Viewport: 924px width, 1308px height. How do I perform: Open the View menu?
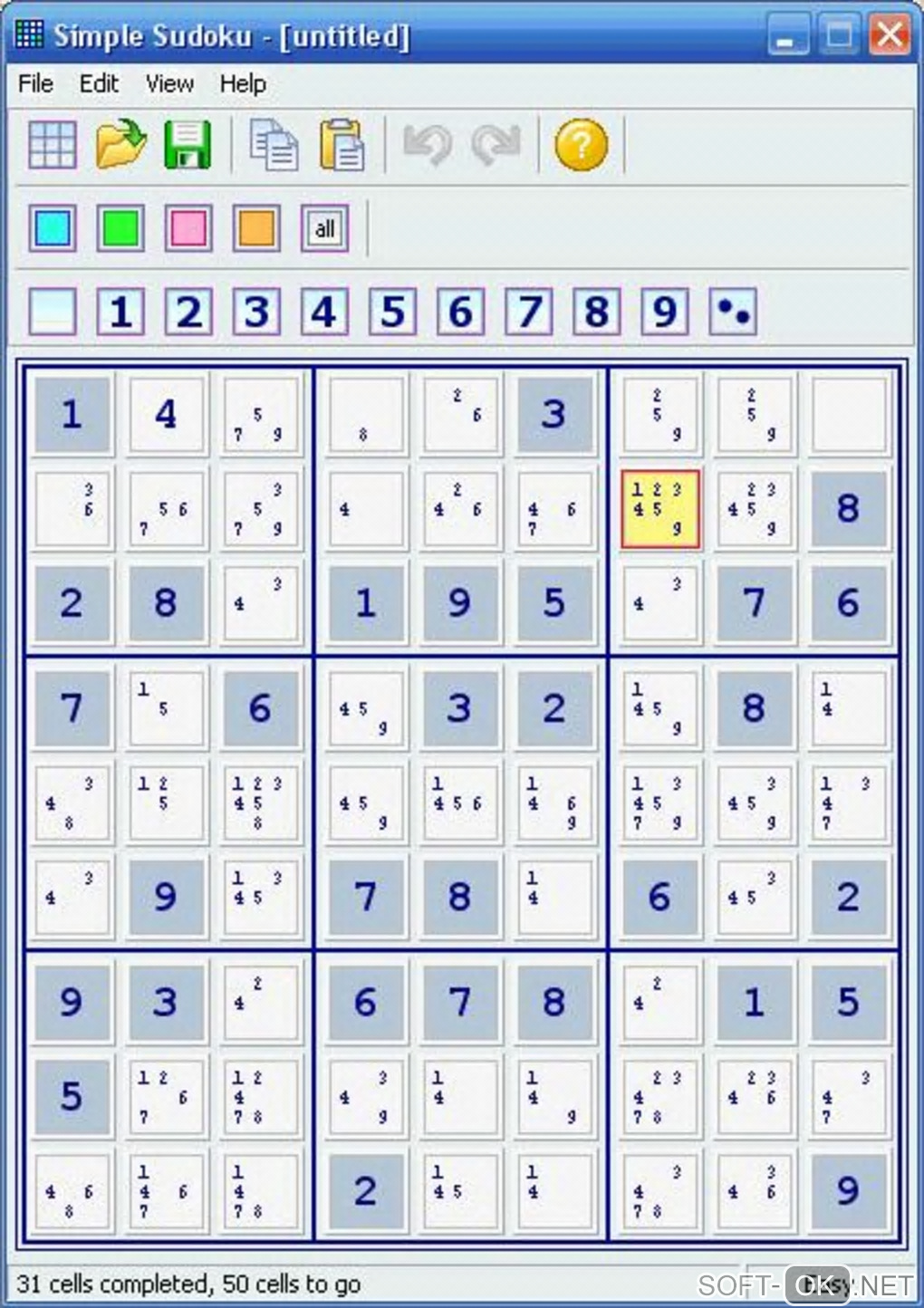click(169, 83)
